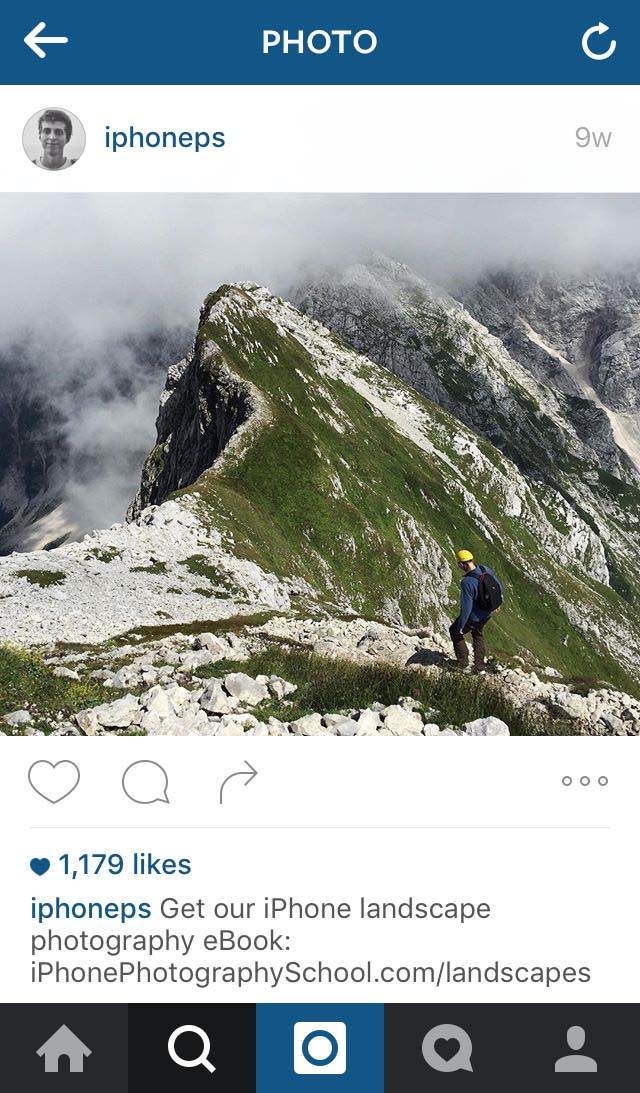The width and height of the screenshot is (640, 1093).
Task: Open the Camera tab
Action: tap(320, 1048)
